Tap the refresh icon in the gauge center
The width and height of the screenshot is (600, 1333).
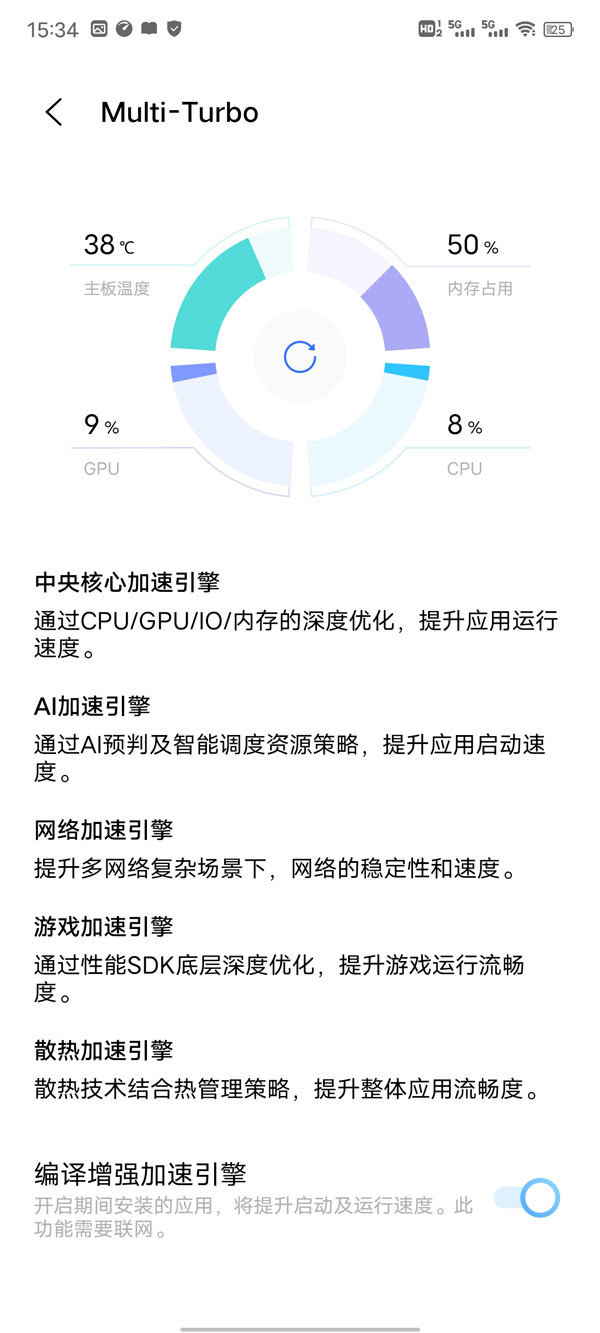pyautogui.click(x=300, y=357)
